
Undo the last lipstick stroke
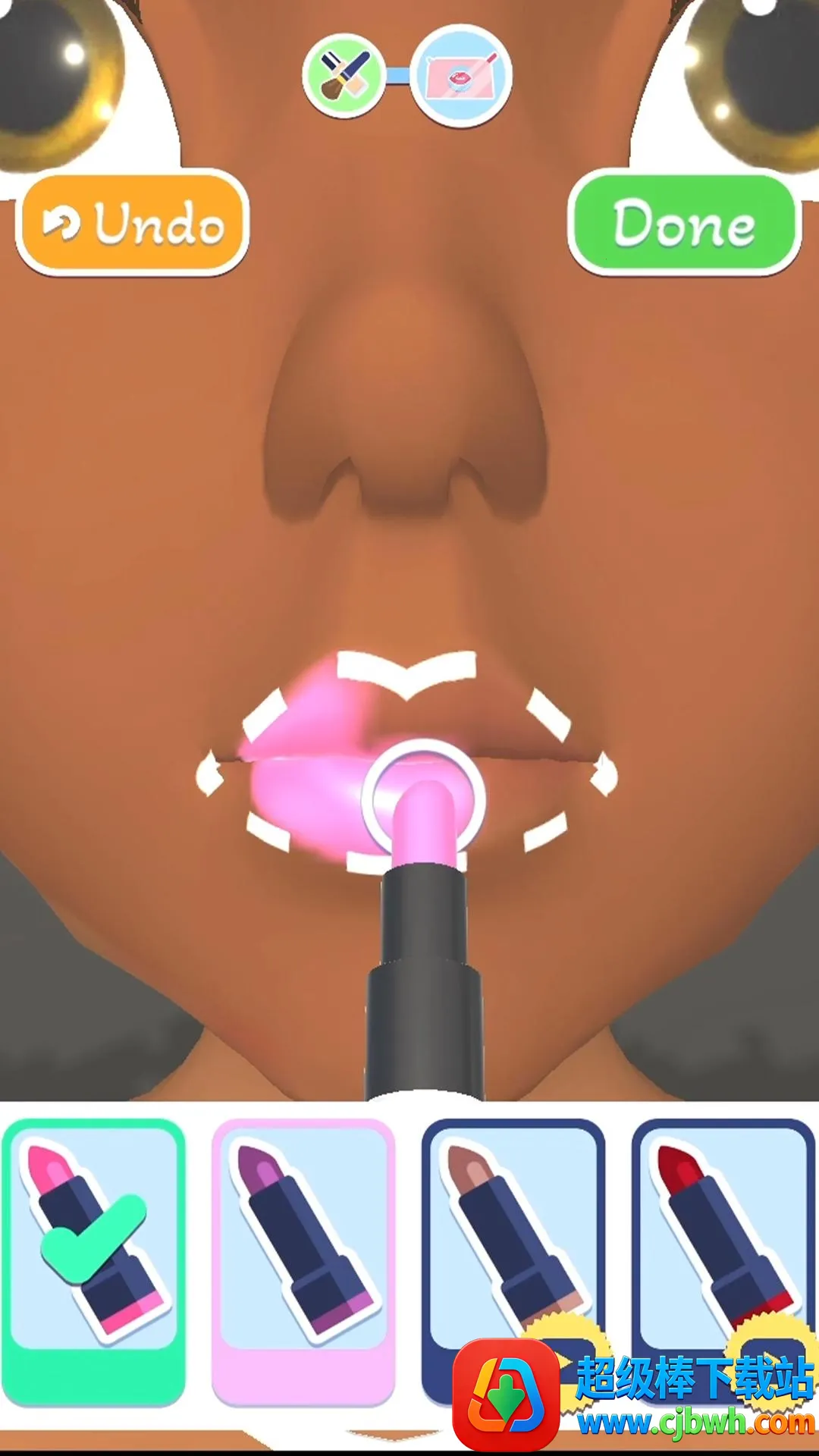[x=133, y=223]
